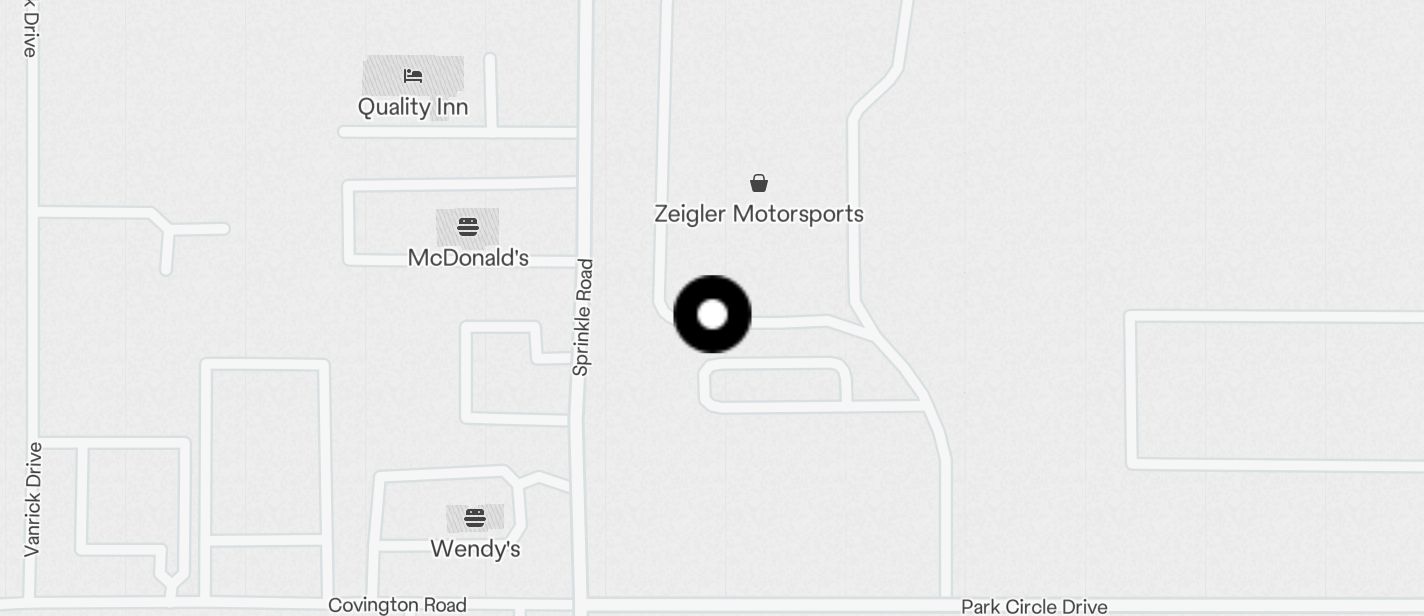The image size is (1424, 616).
Task: Open the Wendy's restaurant marker
Action: tap(475, 518)
